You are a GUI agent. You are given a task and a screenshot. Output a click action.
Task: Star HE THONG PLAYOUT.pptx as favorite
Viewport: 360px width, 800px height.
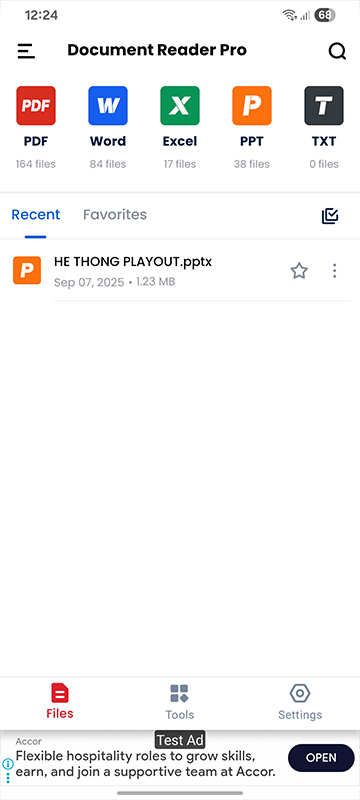pyautogui.click(x=299, y=271)
